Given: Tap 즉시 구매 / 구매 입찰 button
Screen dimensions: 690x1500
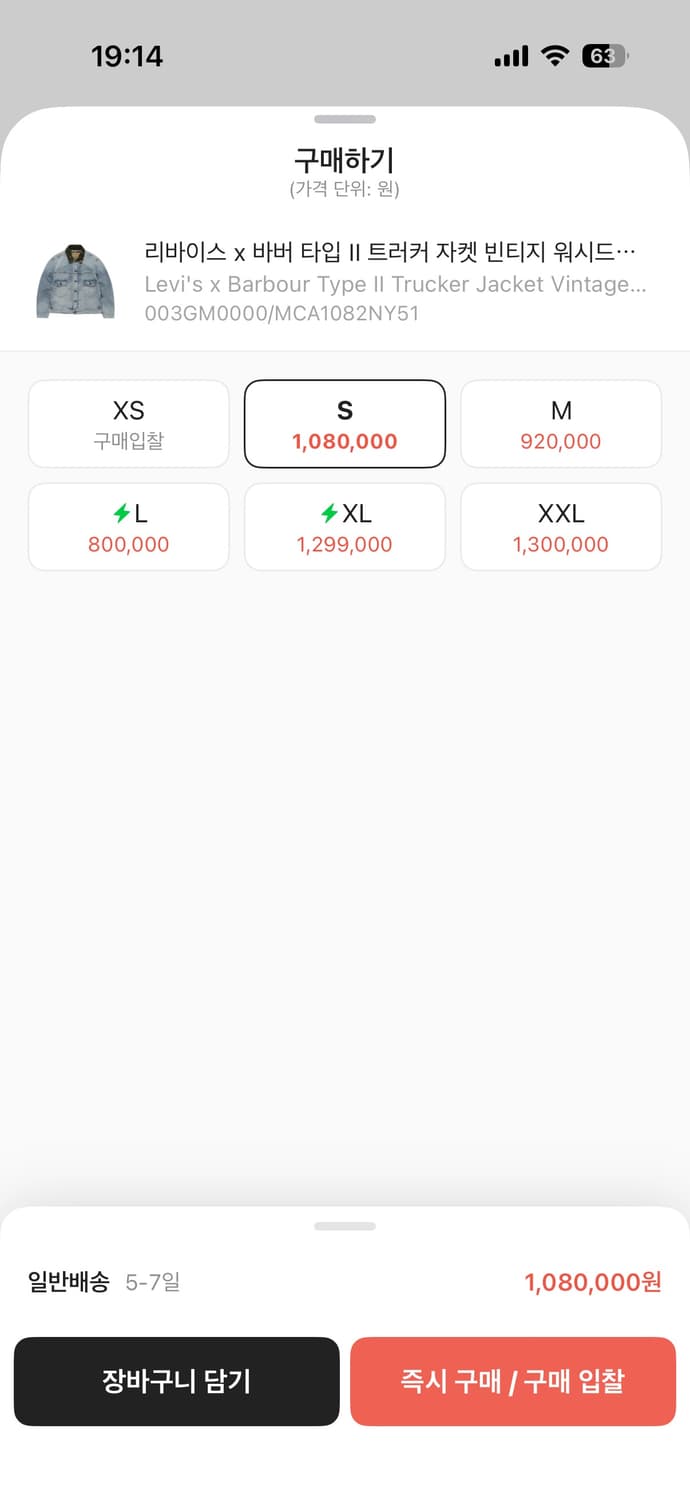Looking at the screenshot, I should (513, 1381).
